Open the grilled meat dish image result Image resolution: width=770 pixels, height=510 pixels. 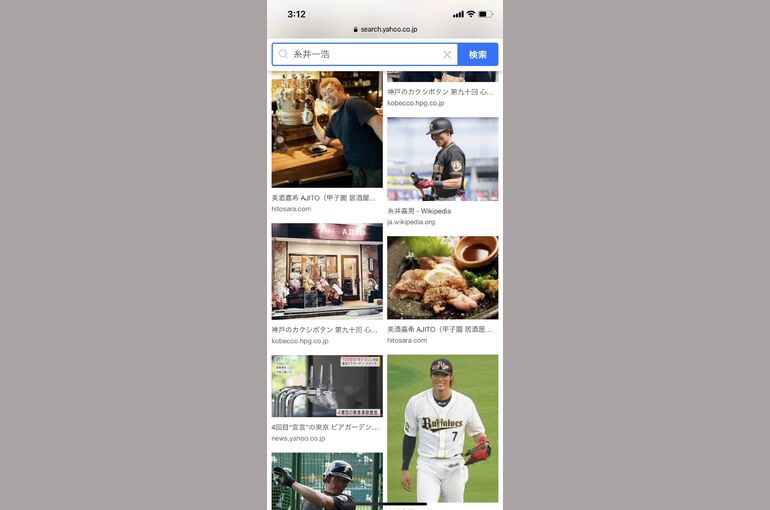pos(442,277)
